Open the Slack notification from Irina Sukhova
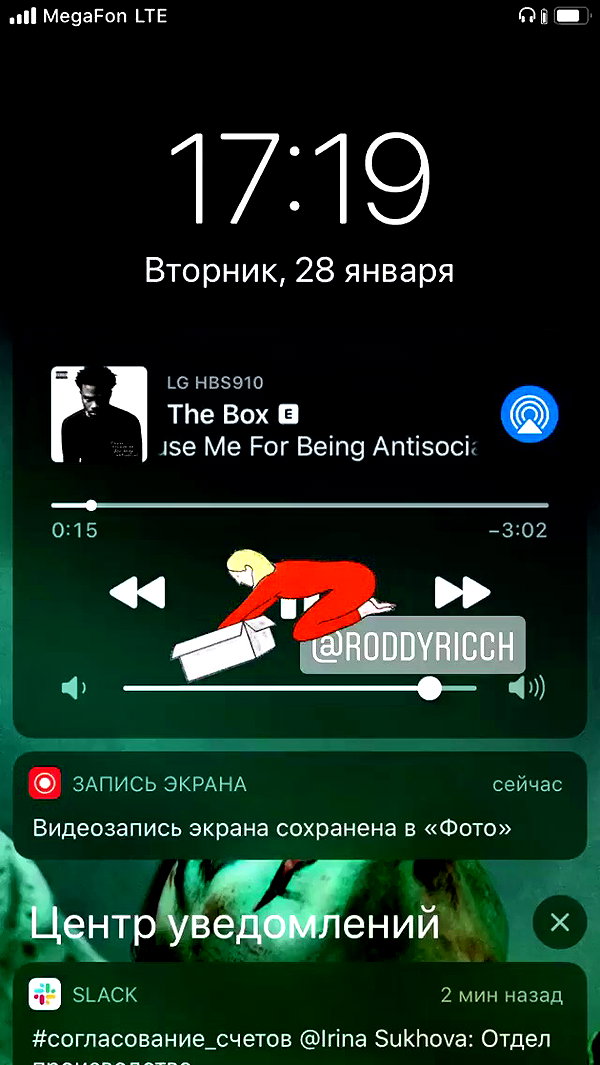The image size is (600, 1065). click(300, 1014)
